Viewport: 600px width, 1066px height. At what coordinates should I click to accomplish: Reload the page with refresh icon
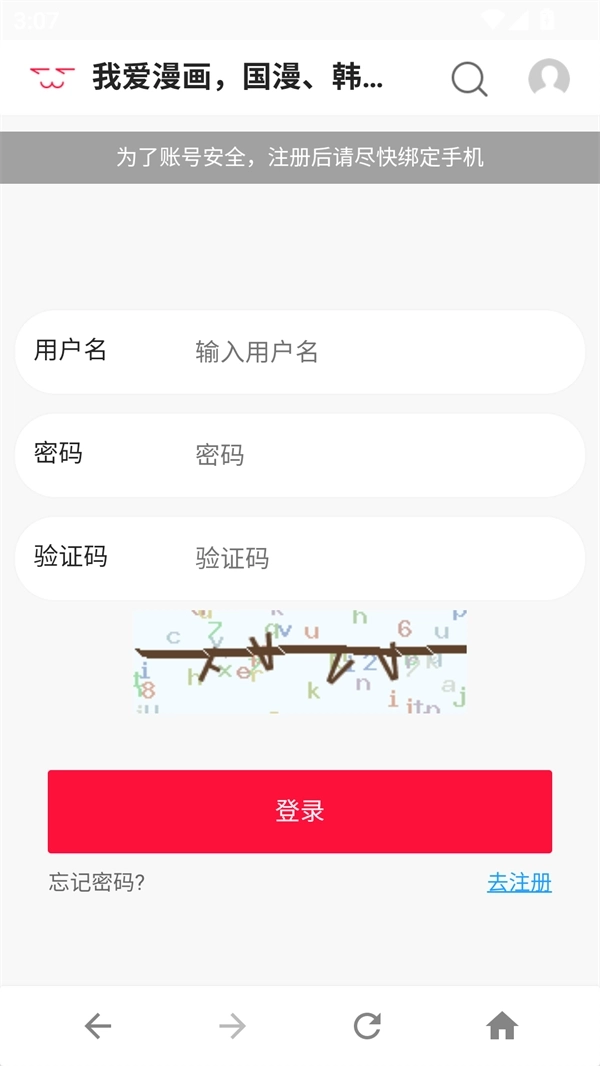(x=367, y=1026)
